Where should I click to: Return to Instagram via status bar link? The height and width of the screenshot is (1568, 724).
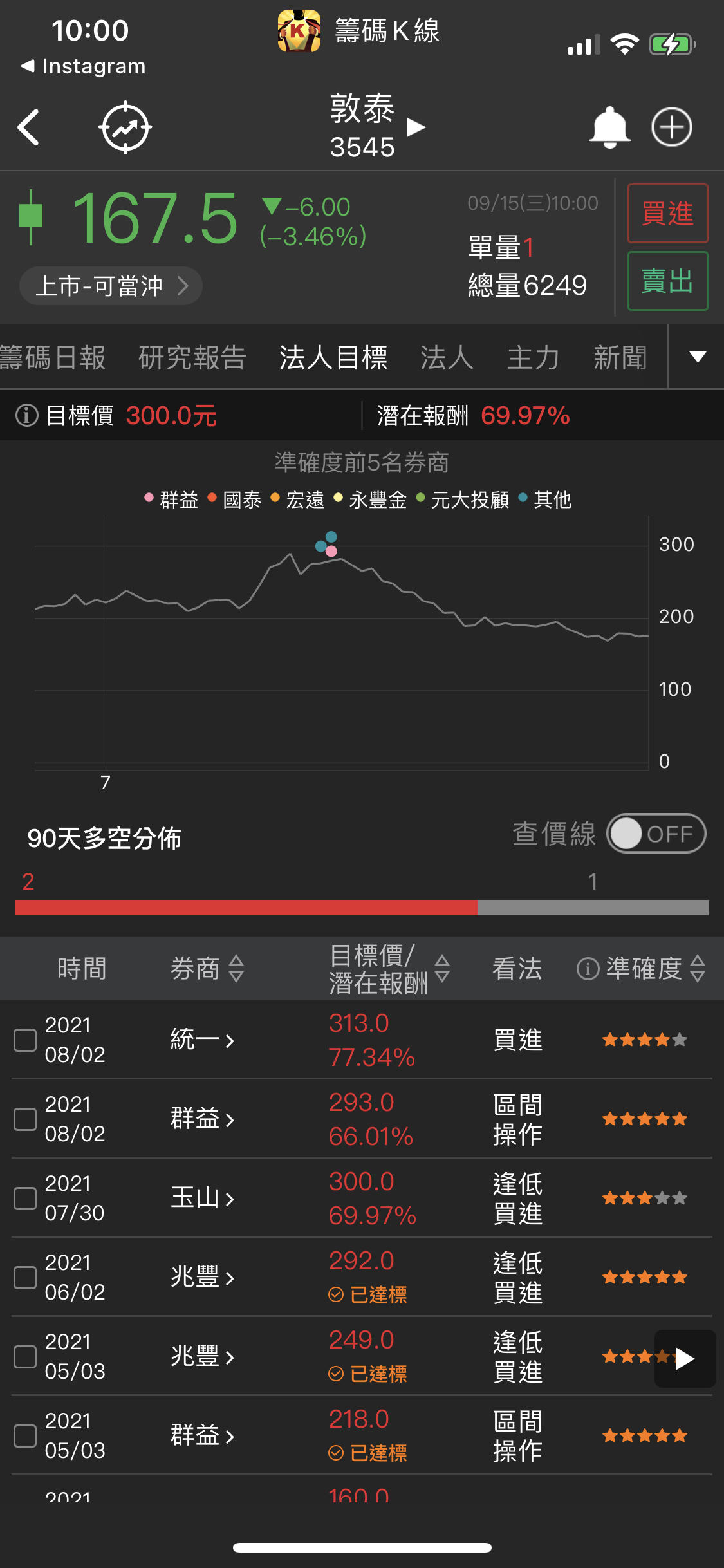point(84,66)
